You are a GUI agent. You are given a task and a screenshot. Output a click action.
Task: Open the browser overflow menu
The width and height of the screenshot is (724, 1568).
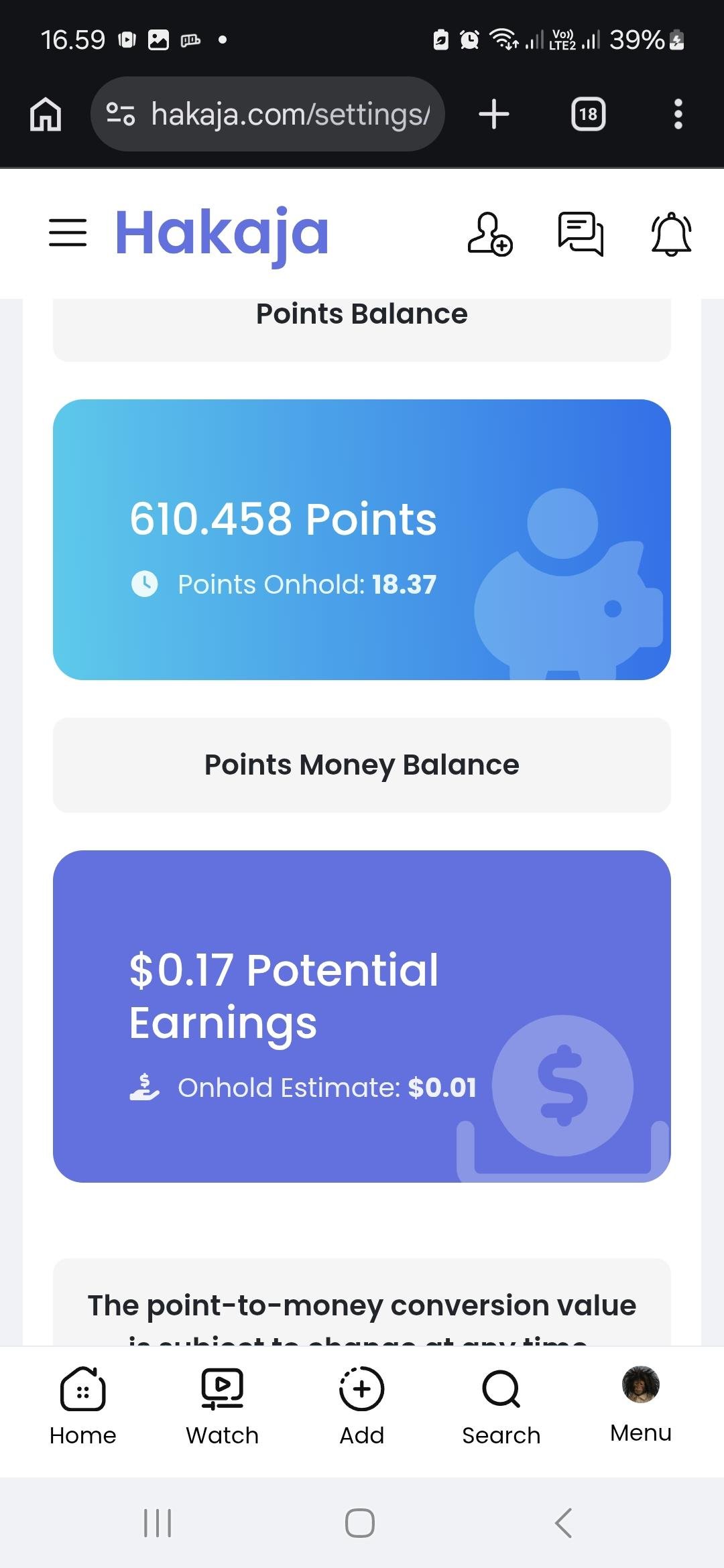(x=678, y=114)
